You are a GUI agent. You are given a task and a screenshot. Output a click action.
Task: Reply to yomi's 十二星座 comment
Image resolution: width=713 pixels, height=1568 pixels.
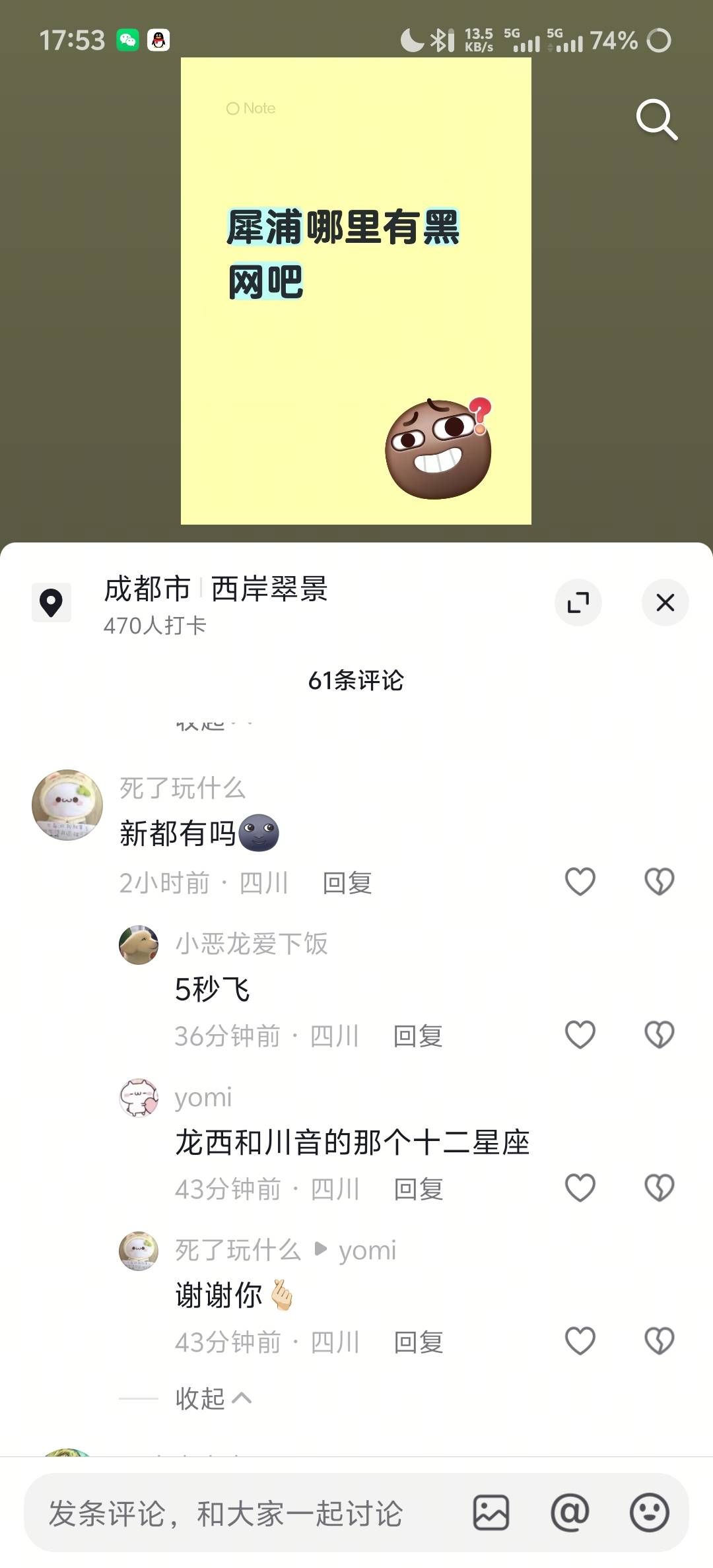418,1189
